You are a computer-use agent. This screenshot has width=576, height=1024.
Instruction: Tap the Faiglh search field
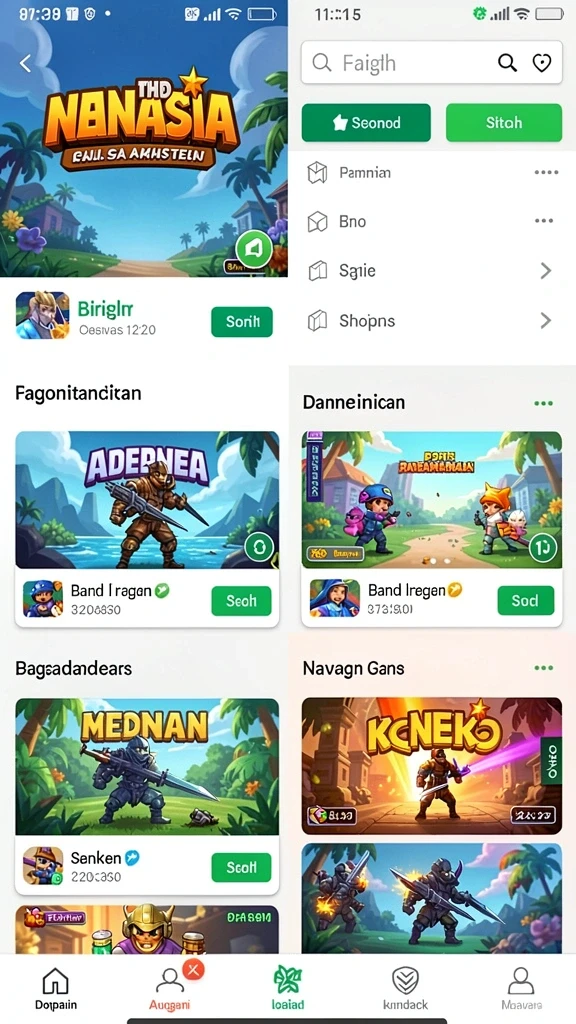431,63
